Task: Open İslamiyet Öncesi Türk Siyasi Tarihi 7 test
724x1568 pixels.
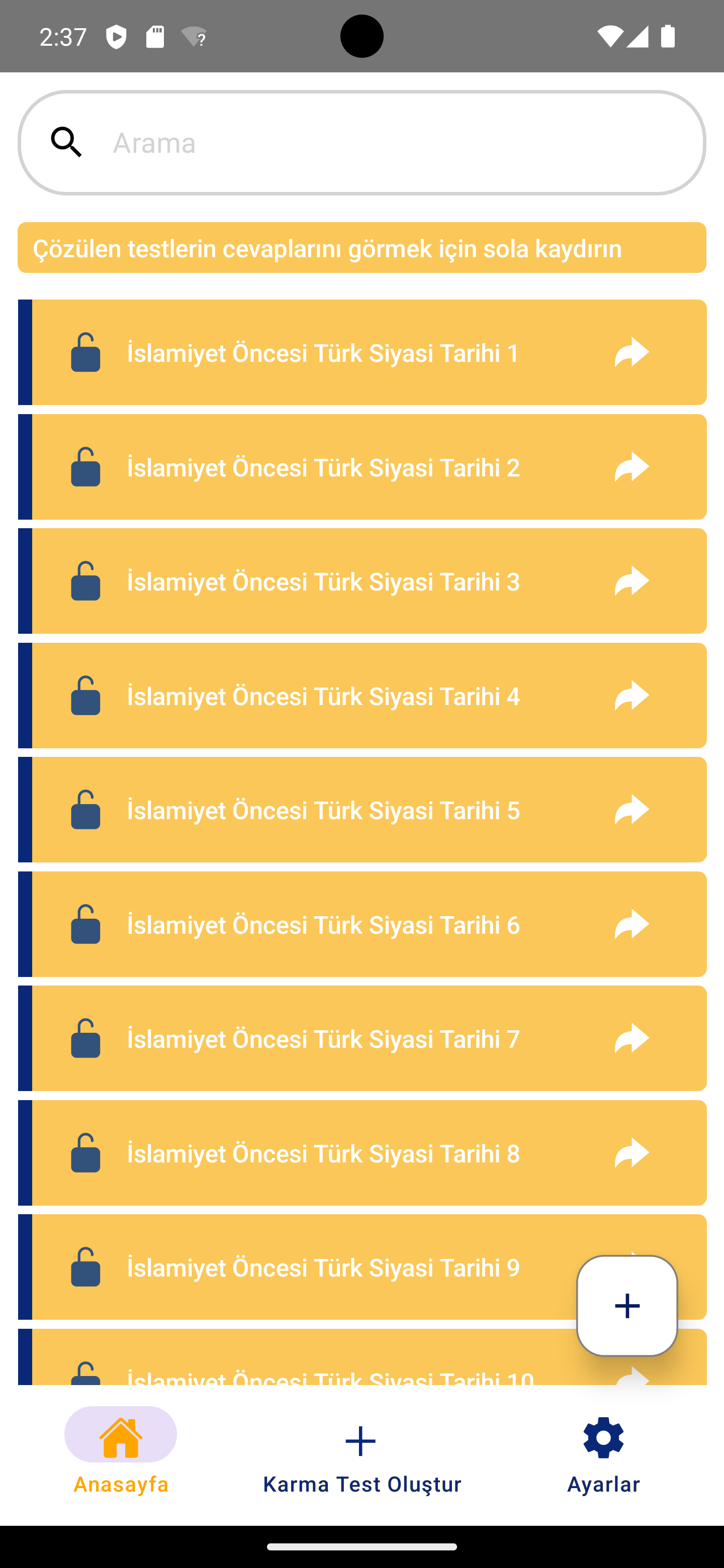Action: pos(323,1038)
